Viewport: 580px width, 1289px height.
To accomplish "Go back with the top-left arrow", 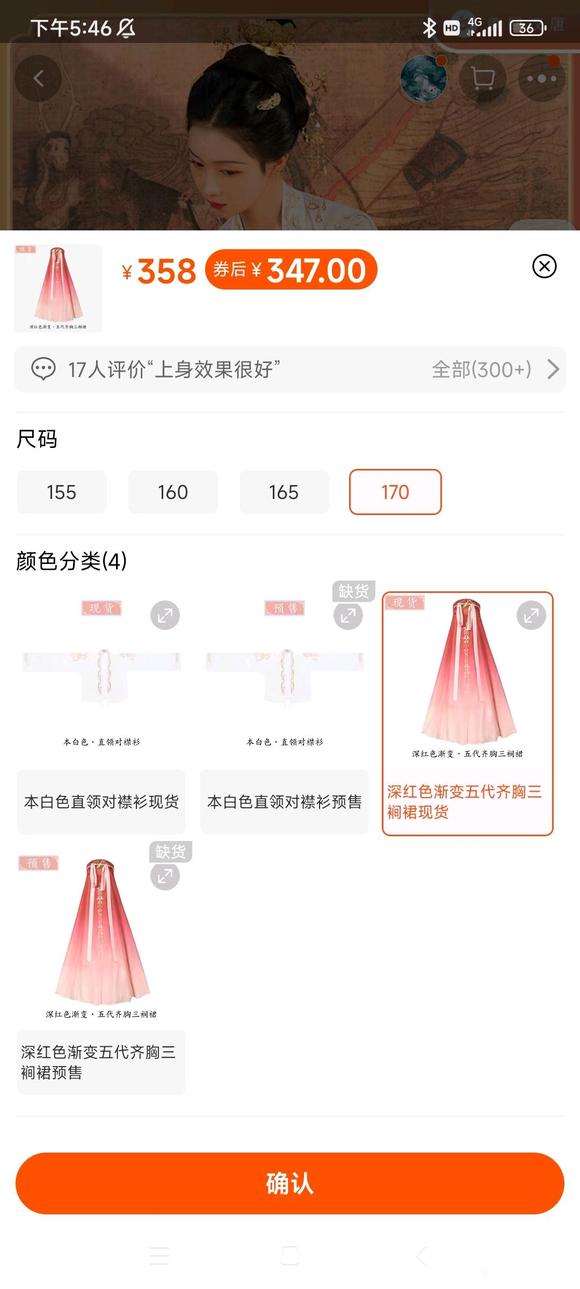I will (39, 79).
